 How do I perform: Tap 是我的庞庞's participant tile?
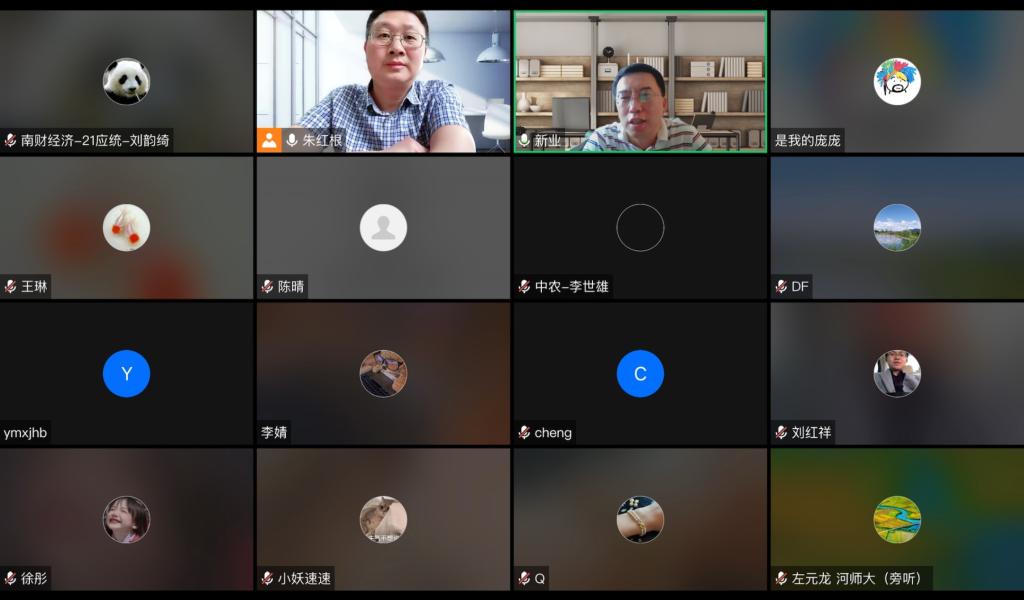coord(896,81)
